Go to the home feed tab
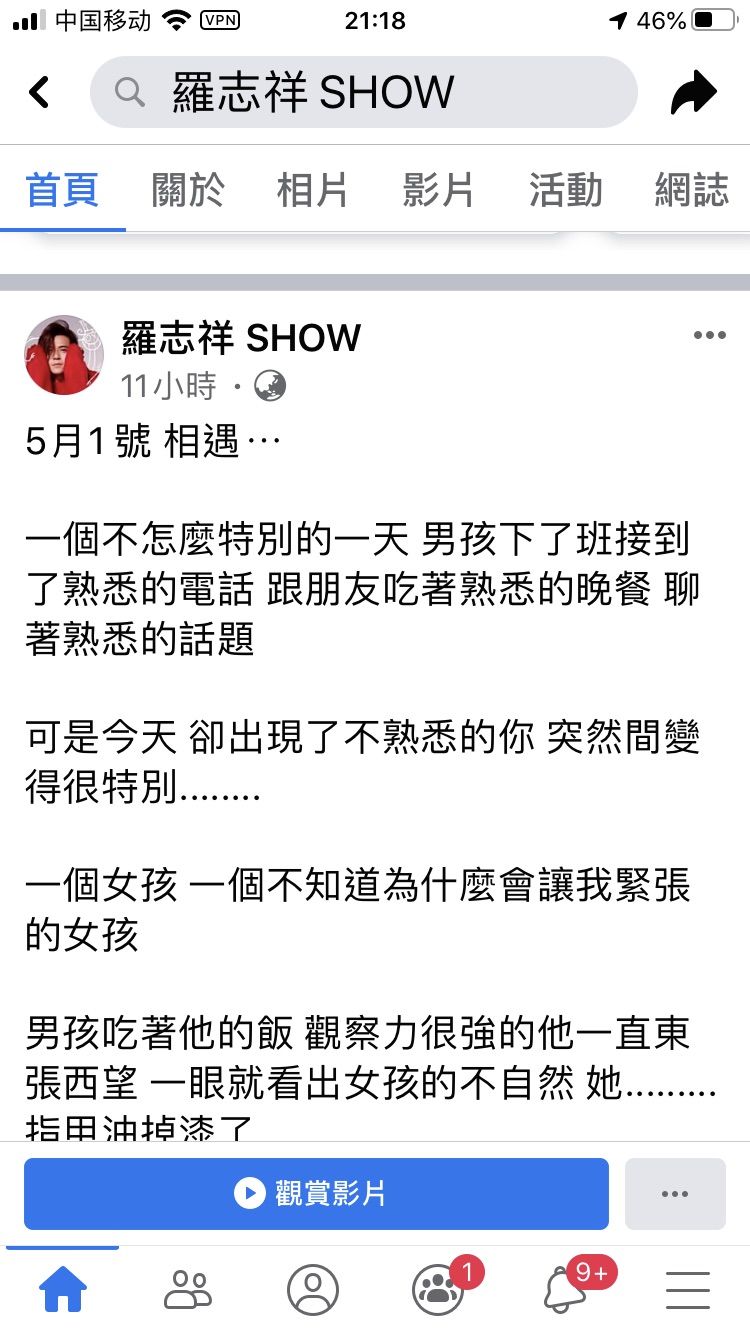Image resolution: width=750 pixels, height=1334 pixels. point(63,1290)
